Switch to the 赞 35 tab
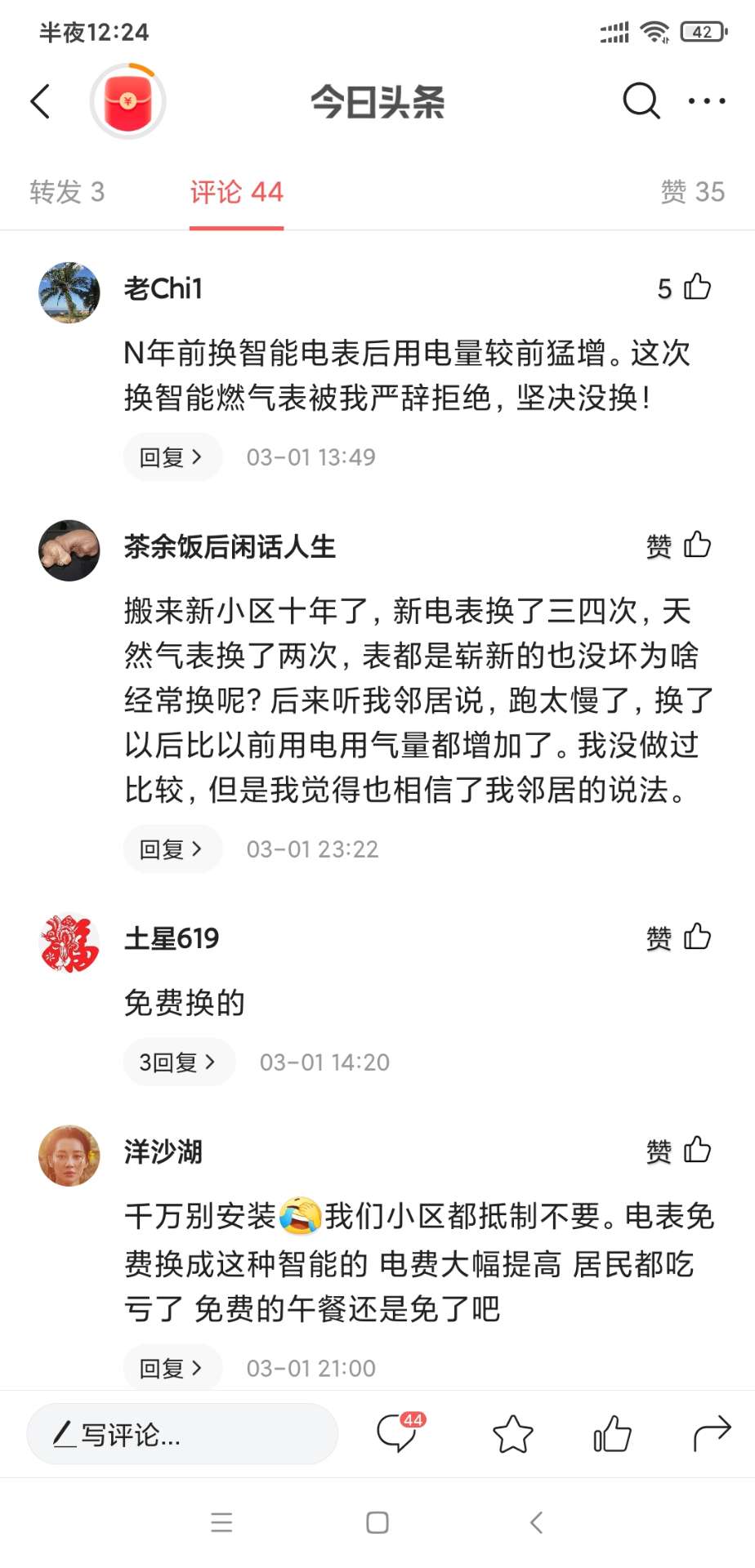Image resolution: width=755 pixels, height=1568 pixels. point(692,193)
